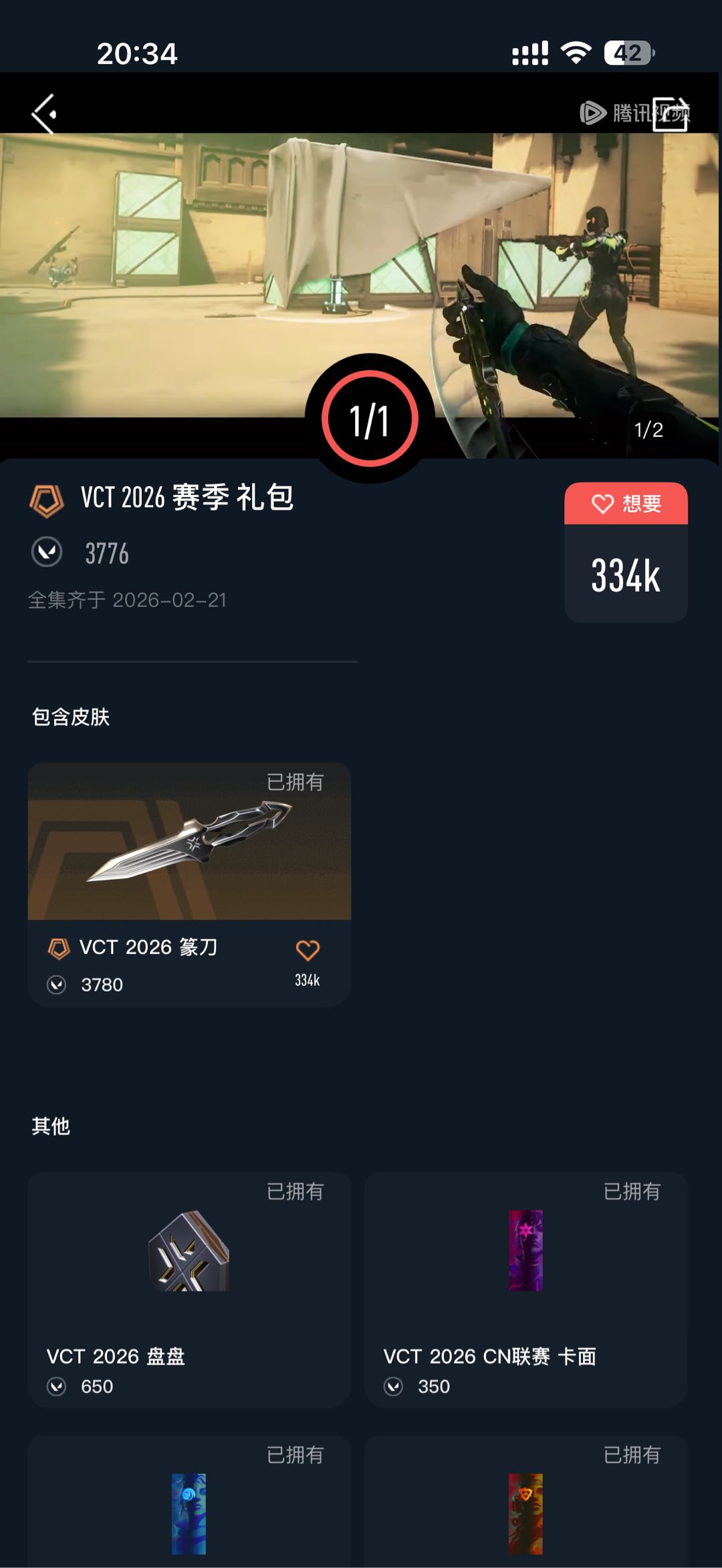Image resolution: width=722 pixels, height=1568 pixels.
Task: Go back using the top-left arrow
Action: coord(44,114)
